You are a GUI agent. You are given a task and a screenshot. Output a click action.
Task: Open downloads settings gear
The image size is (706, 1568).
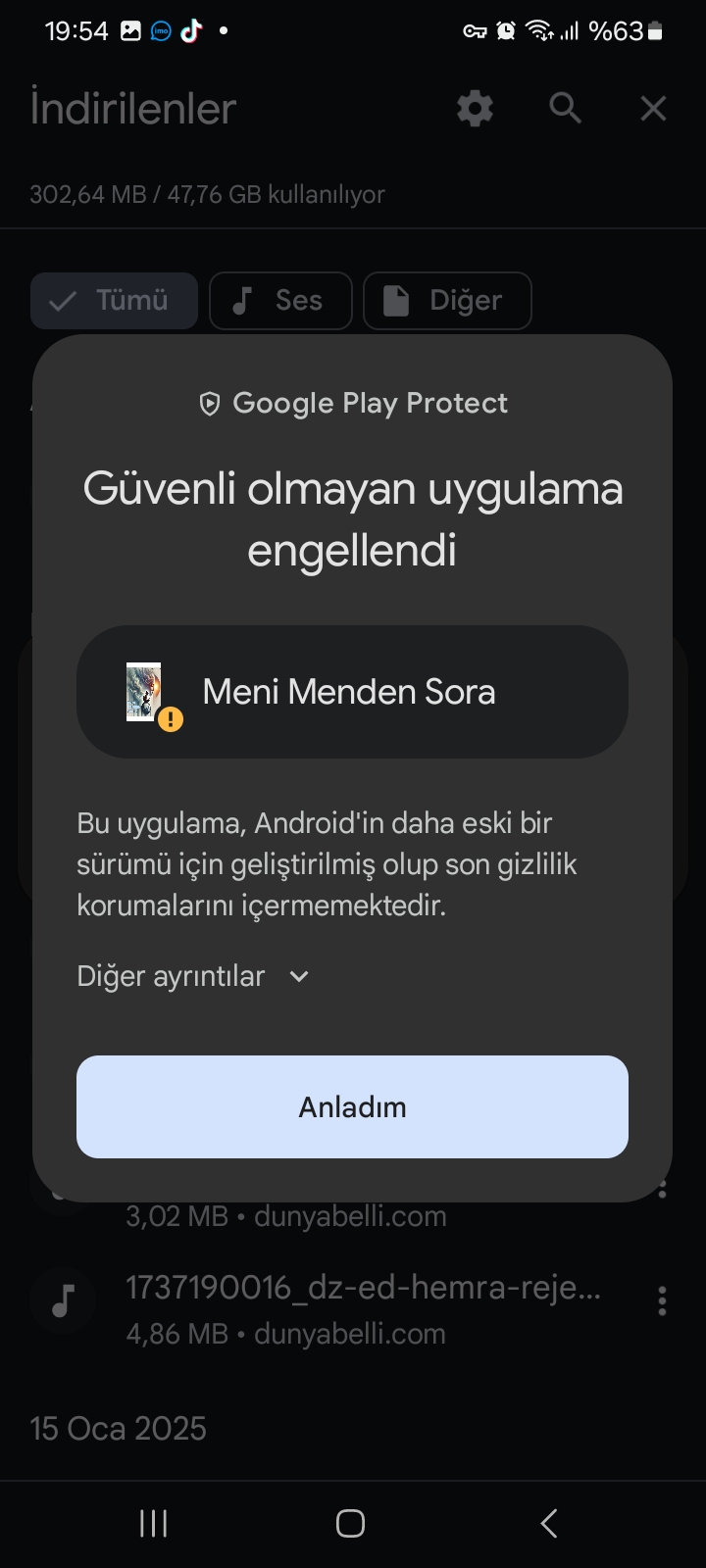tap(475, 108)
